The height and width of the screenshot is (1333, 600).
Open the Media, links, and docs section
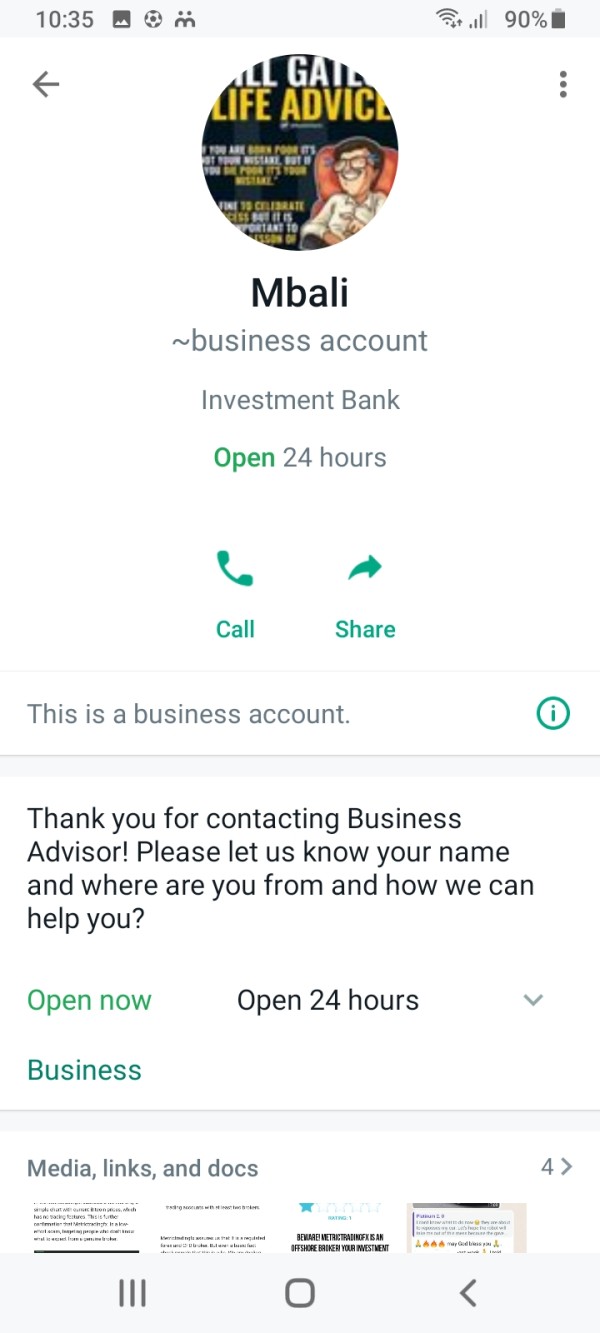[300, 1167]
